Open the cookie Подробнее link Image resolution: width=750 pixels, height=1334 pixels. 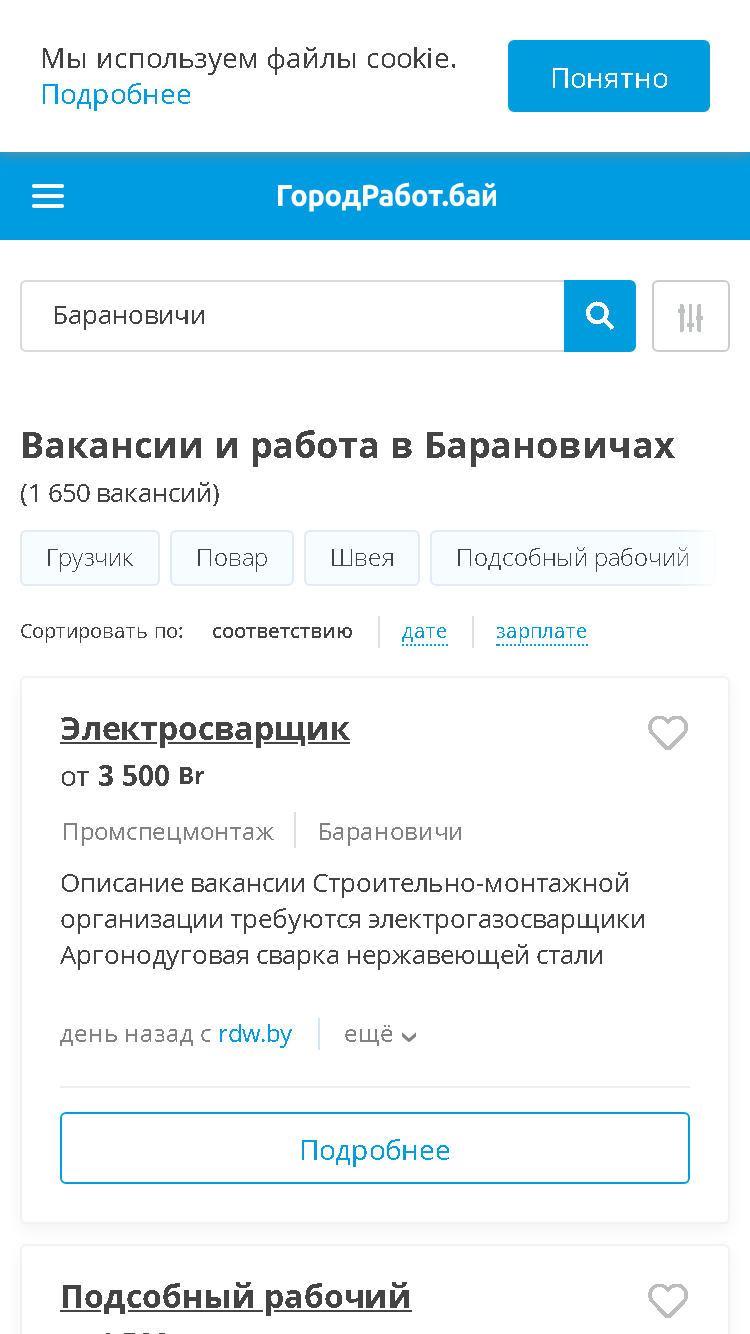(116, 95)
